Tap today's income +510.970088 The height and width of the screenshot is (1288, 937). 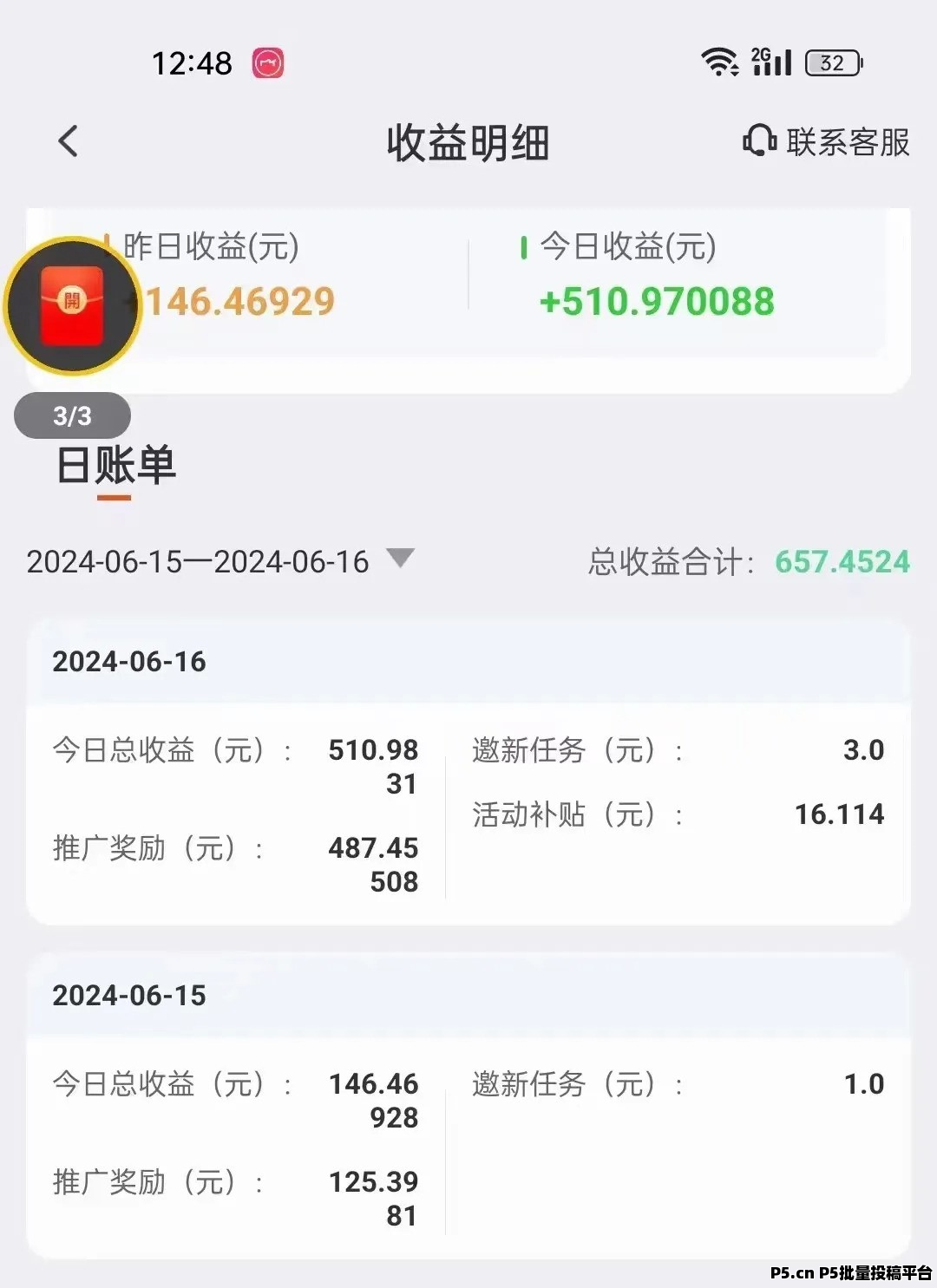click(656, 302)
